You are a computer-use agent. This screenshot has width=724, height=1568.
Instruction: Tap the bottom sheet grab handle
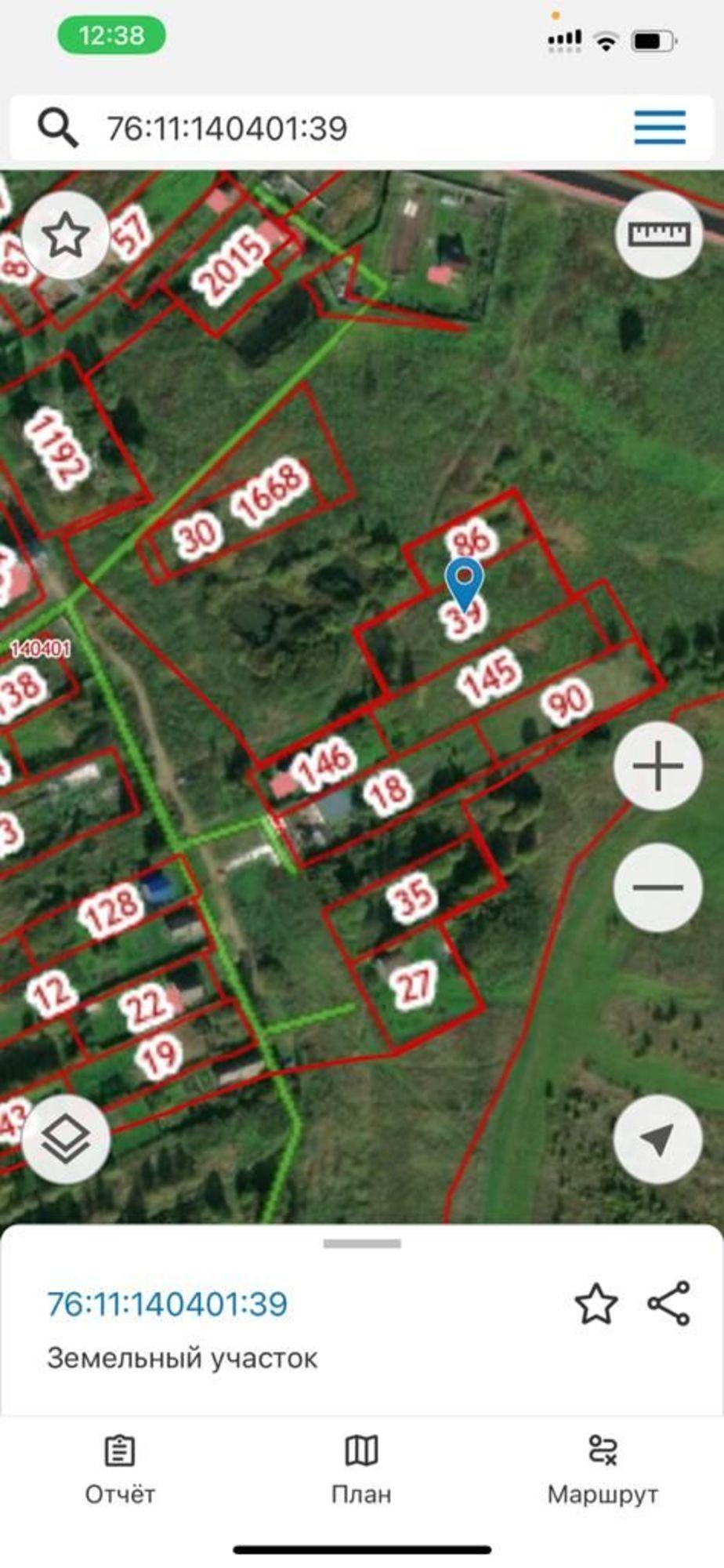[x=362, y=1243]
